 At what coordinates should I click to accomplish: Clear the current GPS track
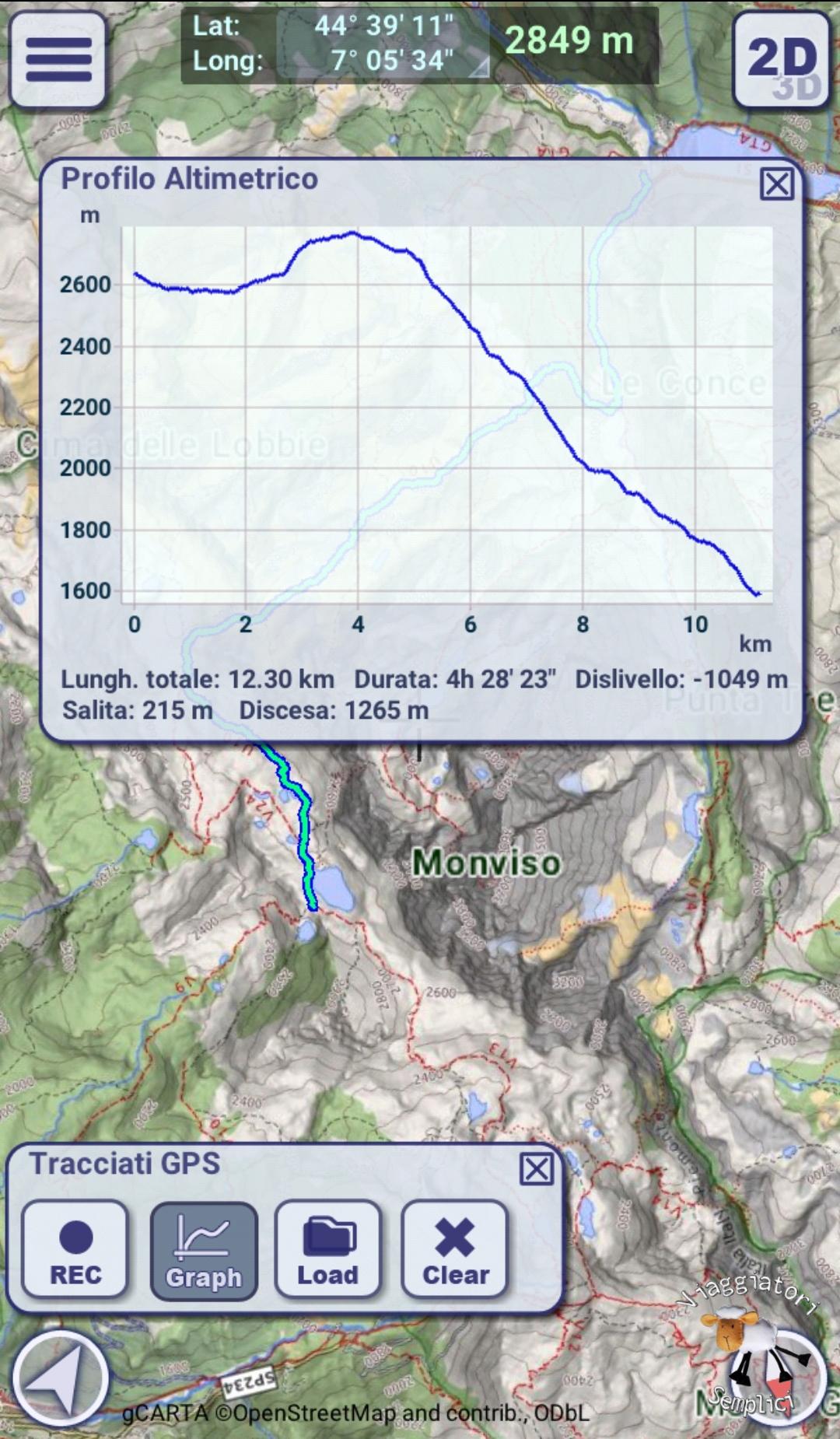[455, 1251]
